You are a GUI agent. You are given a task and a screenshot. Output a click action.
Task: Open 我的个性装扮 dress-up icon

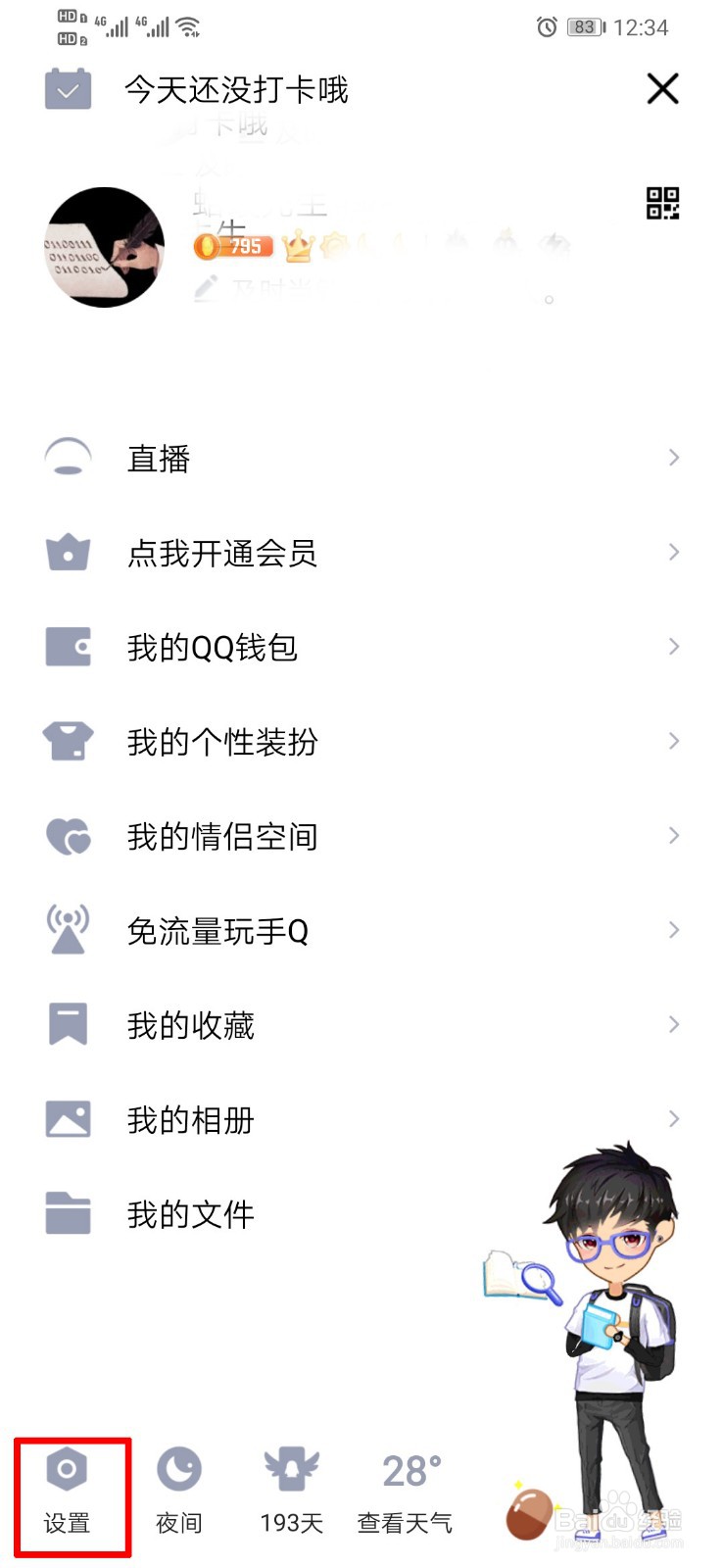67,742
